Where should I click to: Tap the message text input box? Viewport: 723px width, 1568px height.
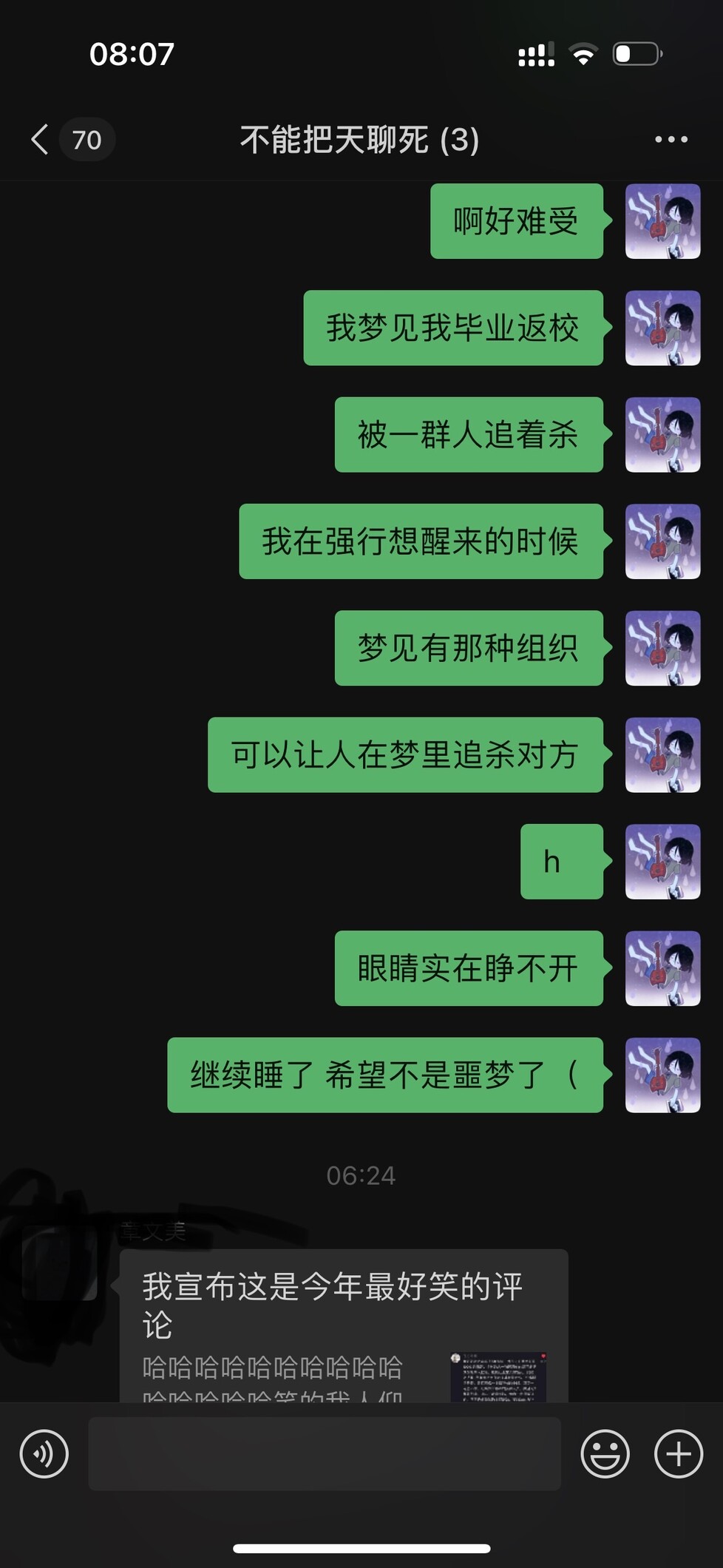pos(324,1453)
